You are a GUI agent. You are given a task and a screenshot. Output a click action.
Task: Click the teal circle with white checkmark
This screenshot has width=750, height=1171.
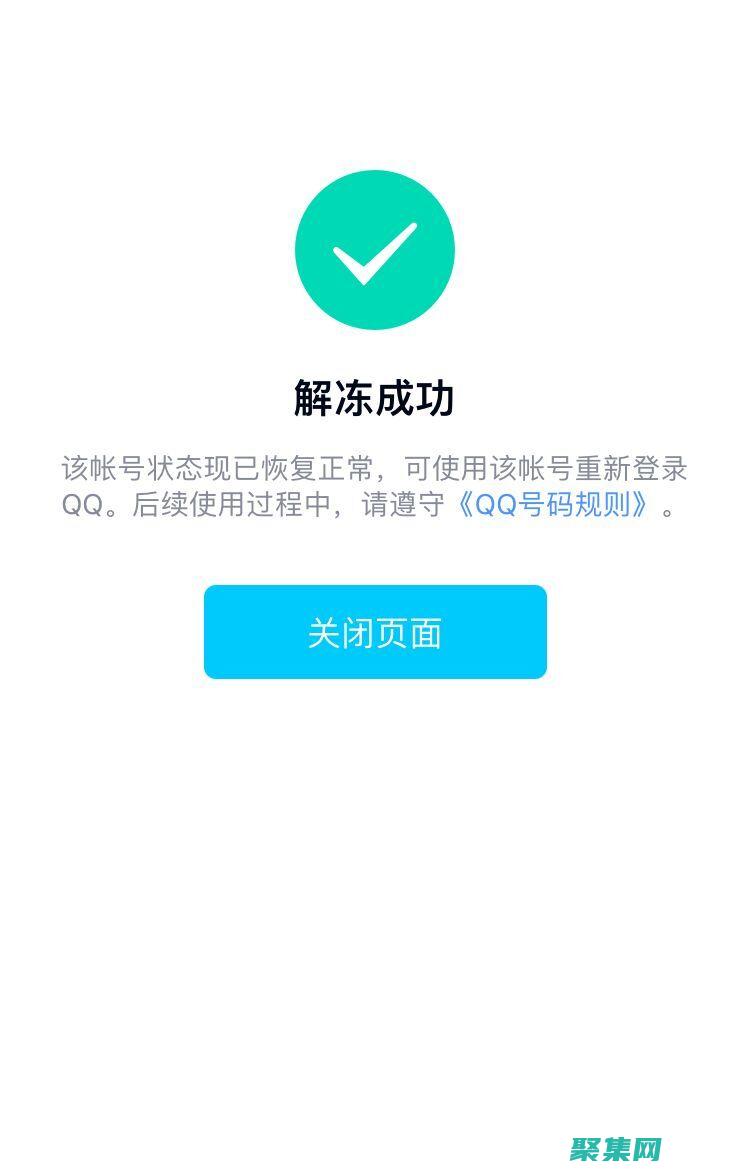[x=375, y=249]
